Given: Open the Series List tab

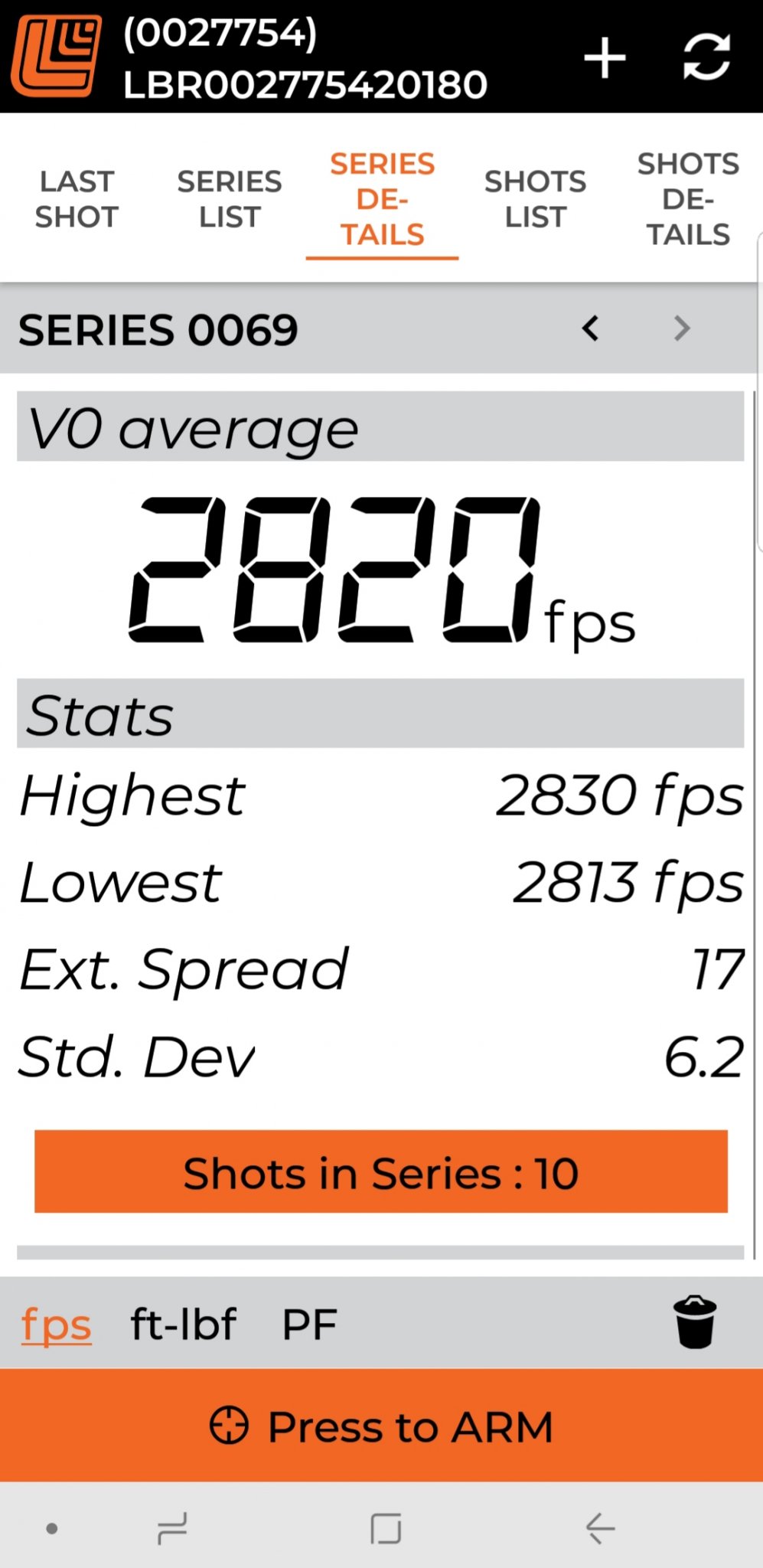Looking at the screenshot, I should pos(230,199).
